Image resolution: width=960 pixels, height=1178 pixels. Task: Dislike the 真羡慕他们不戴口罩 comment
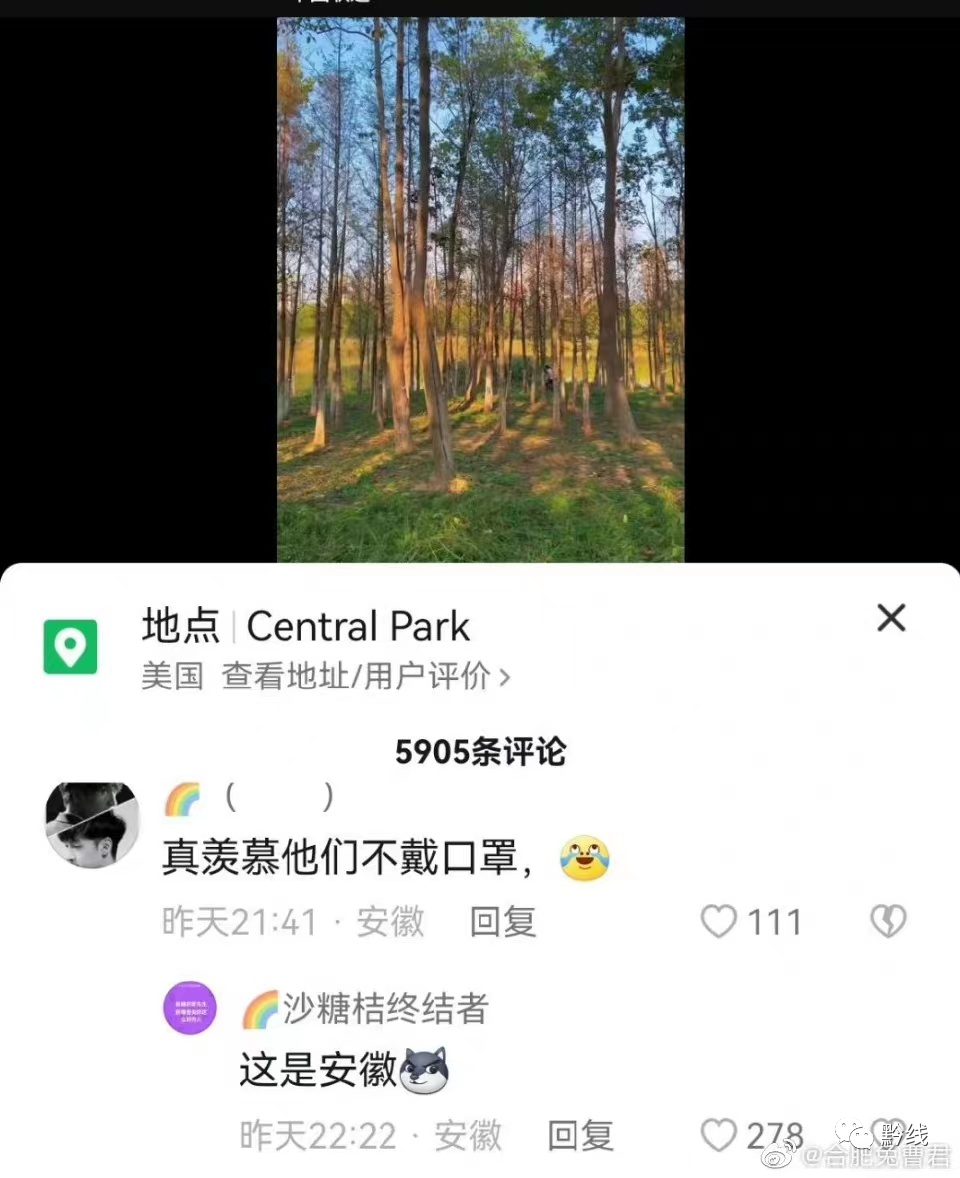(887, 921)
